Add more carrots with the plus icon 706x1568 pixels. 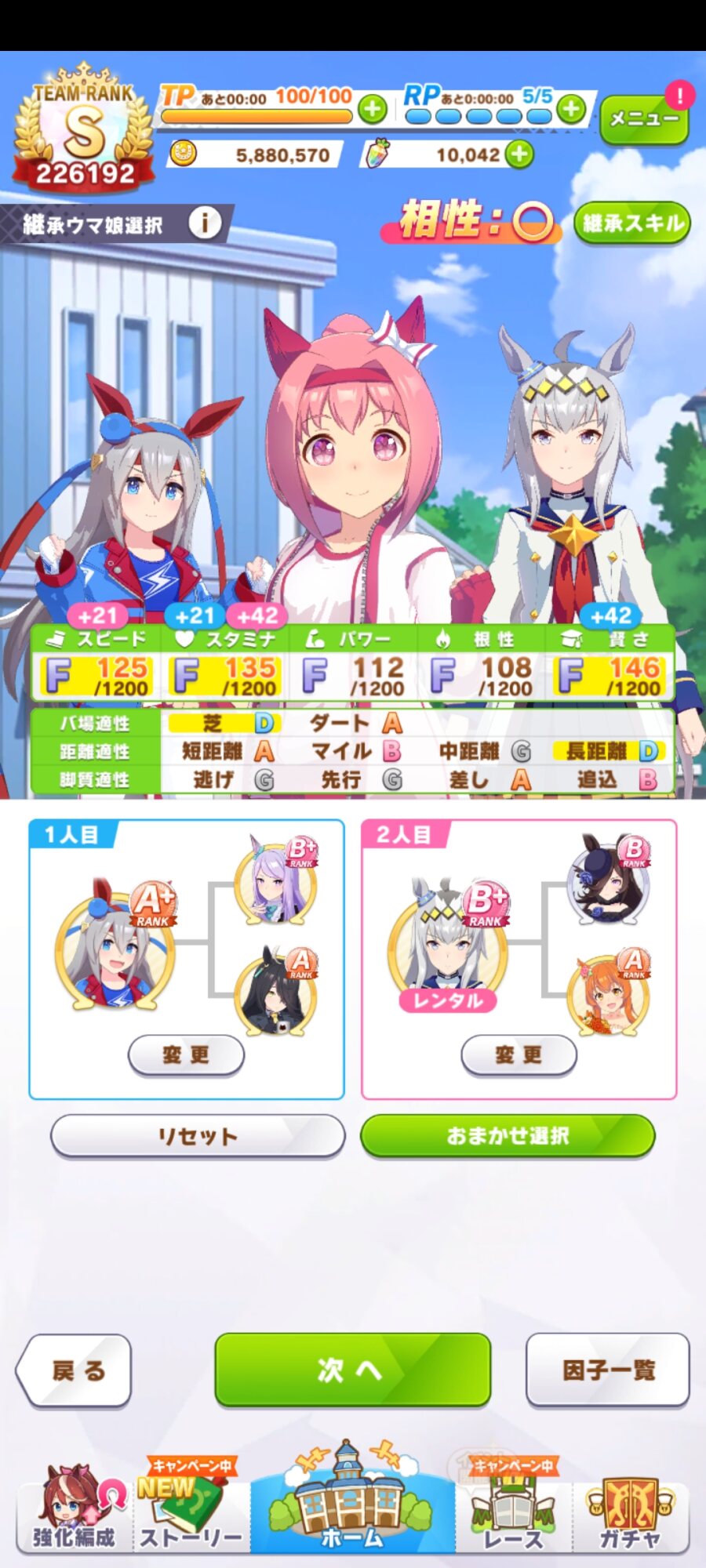(519, 154)
